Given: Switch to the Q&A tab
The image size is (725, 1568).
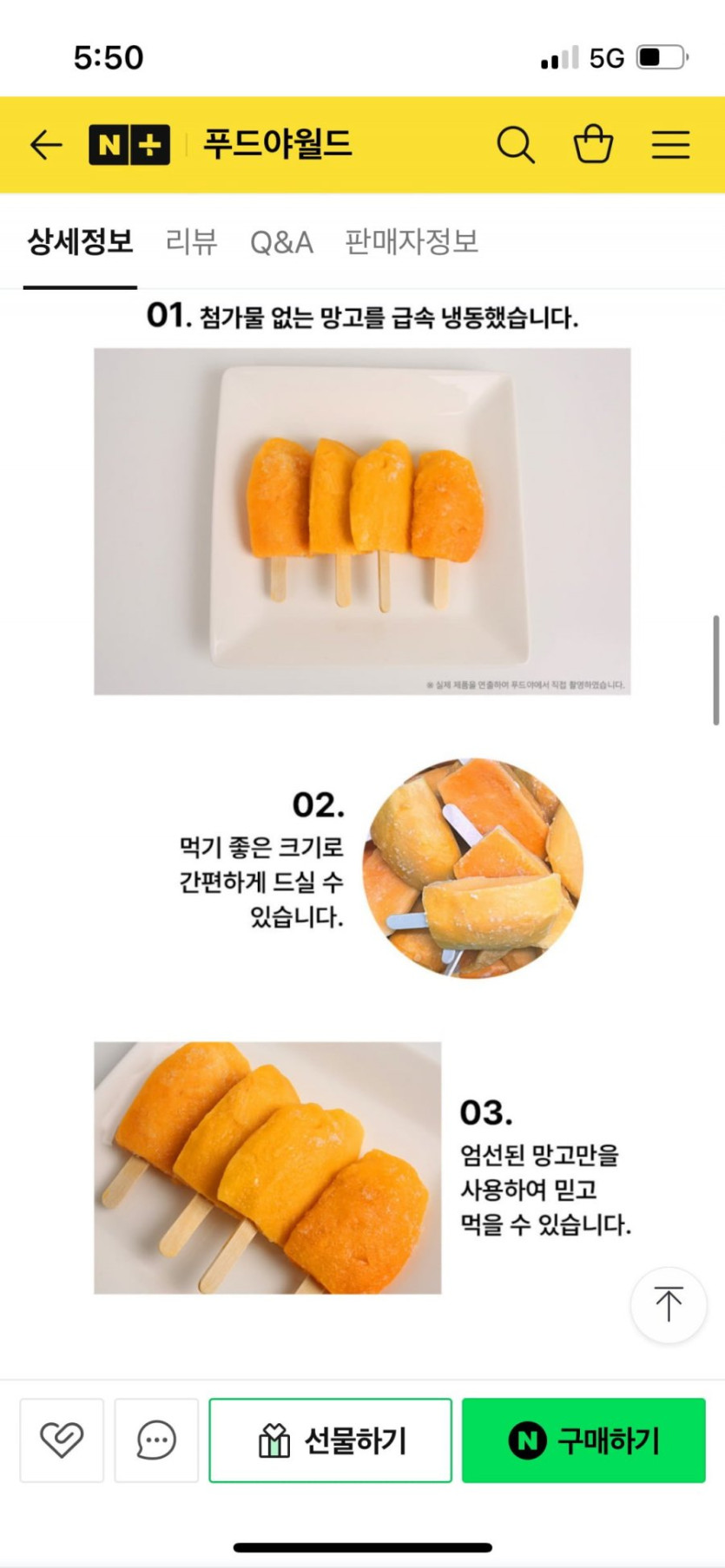Looking at the screenshot, I should 281,242.
